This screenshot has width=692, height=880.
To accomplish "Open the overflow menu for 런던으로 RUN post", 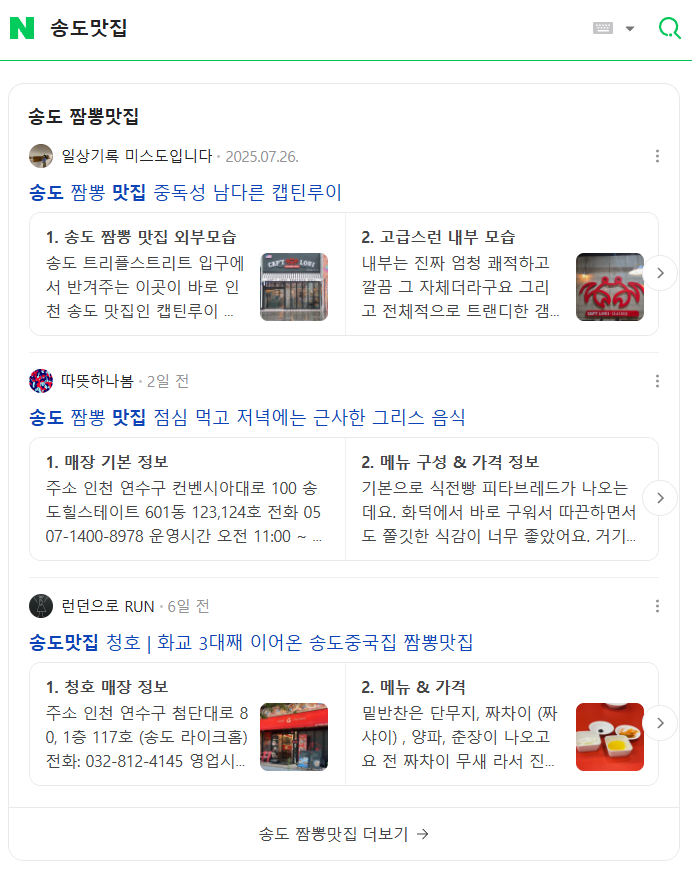I will tap(657, 606).
